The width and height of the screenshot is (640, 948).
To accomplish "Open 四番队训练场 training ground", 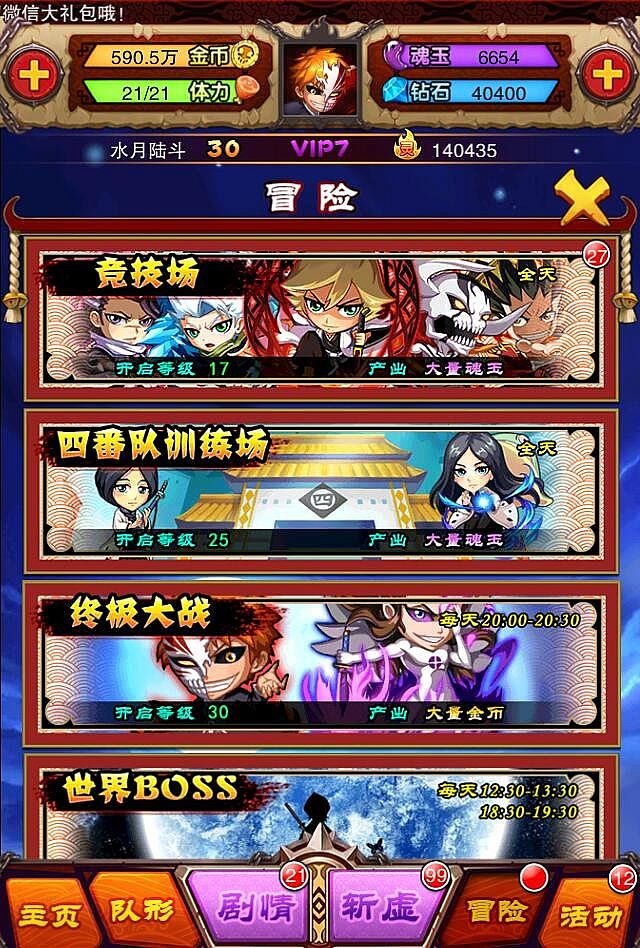I will pyautogui.click(x=320, y=491).
